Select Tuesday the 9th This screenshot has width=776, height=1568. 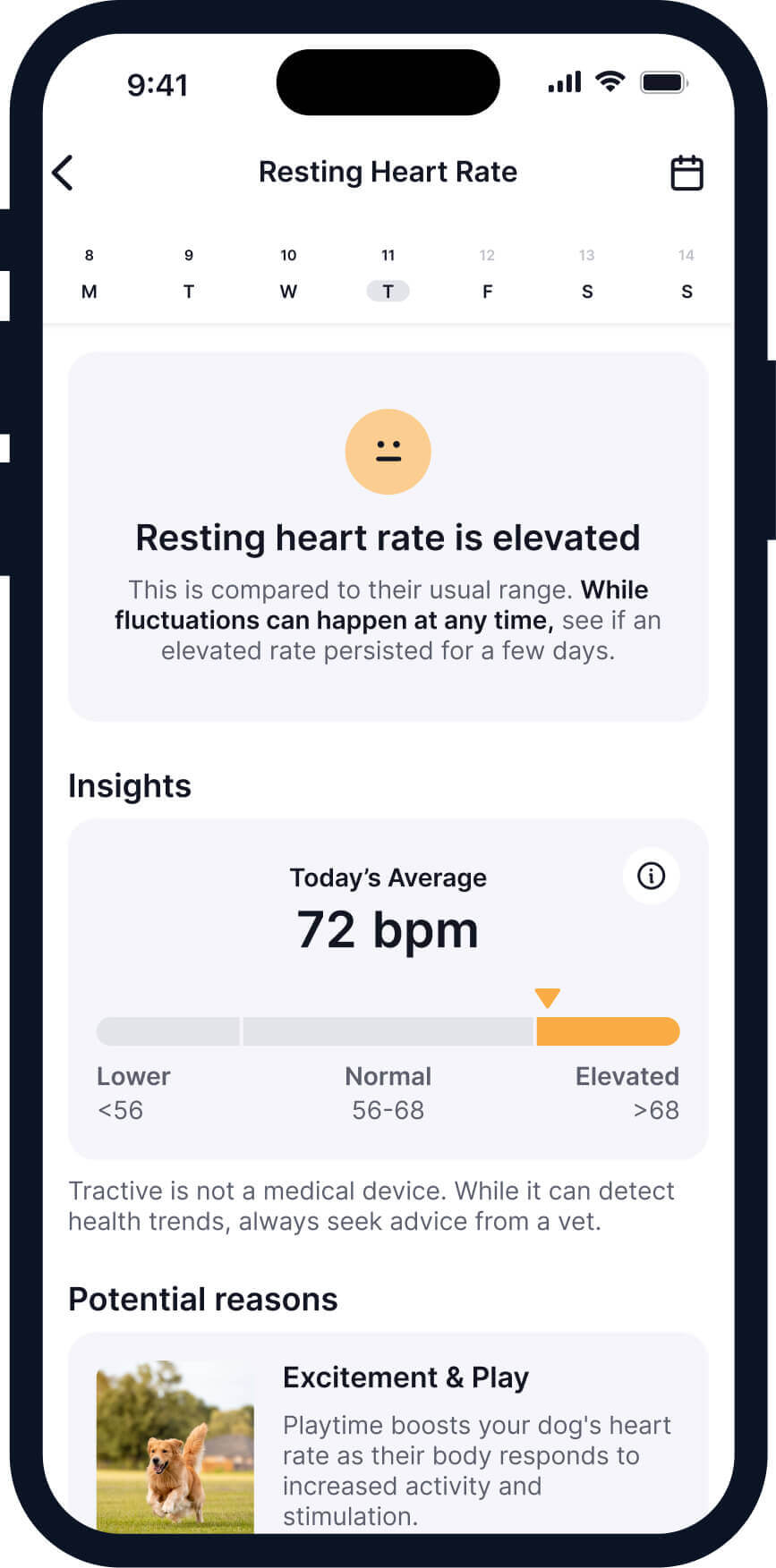pos(189,274)
